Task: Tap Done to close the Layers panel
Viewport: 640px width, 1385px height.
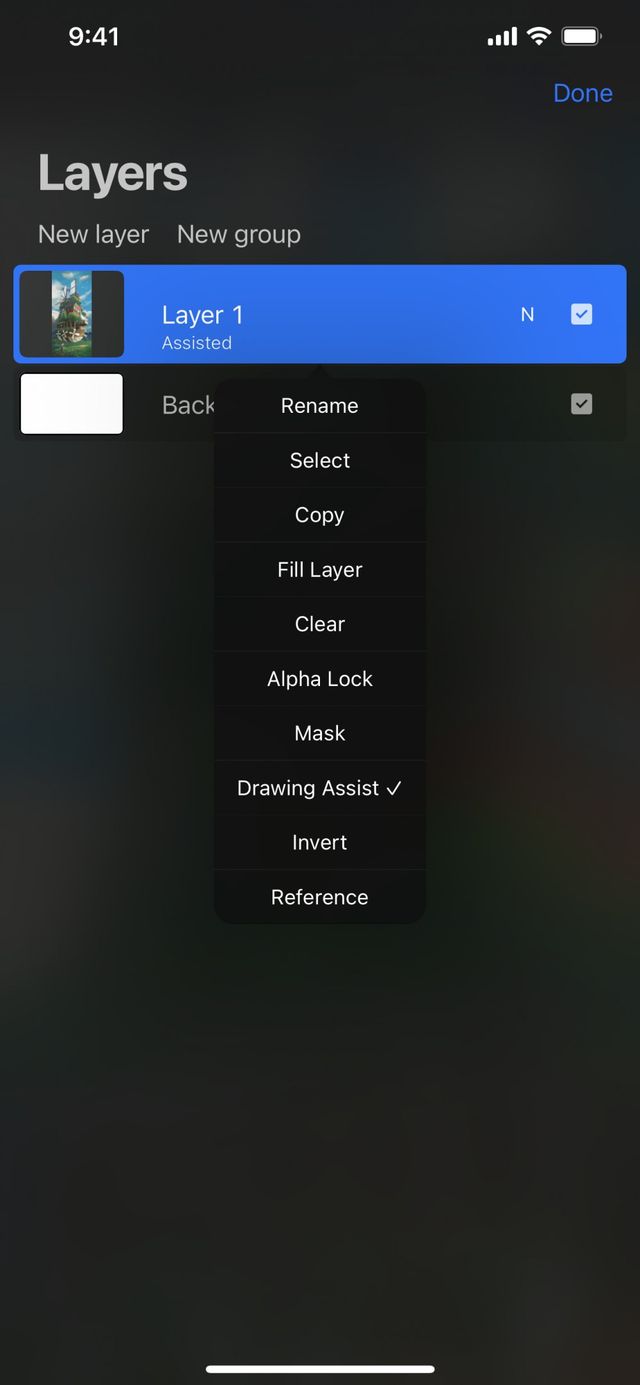Action: tap(582, 93)
